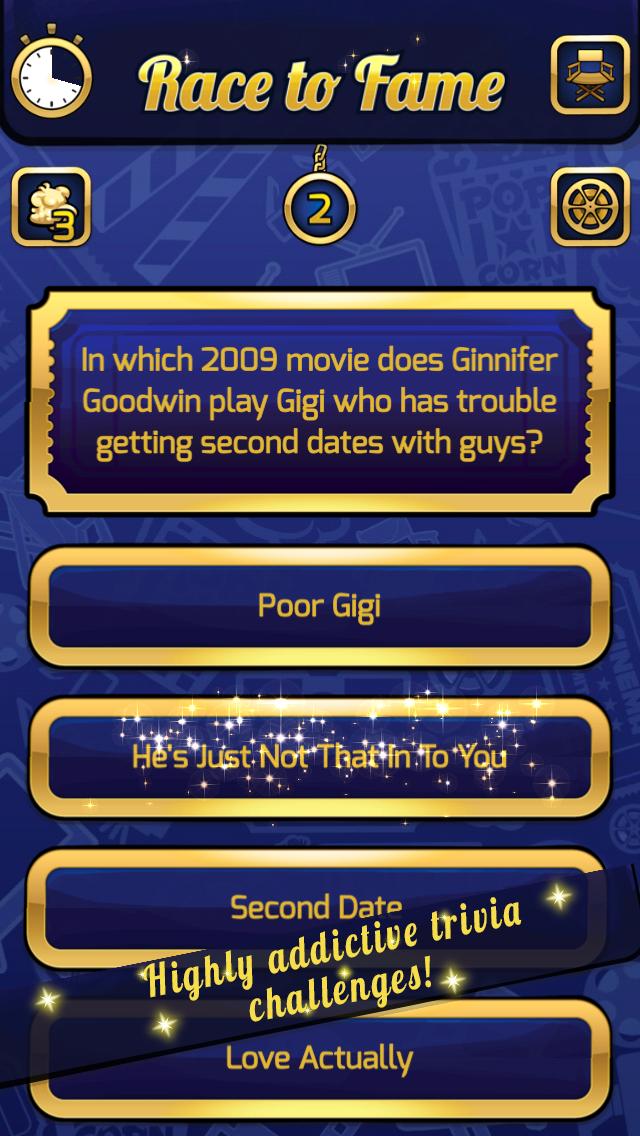Select He's Just Not That In To You
640x1136 pixels.
click(320, 757)
